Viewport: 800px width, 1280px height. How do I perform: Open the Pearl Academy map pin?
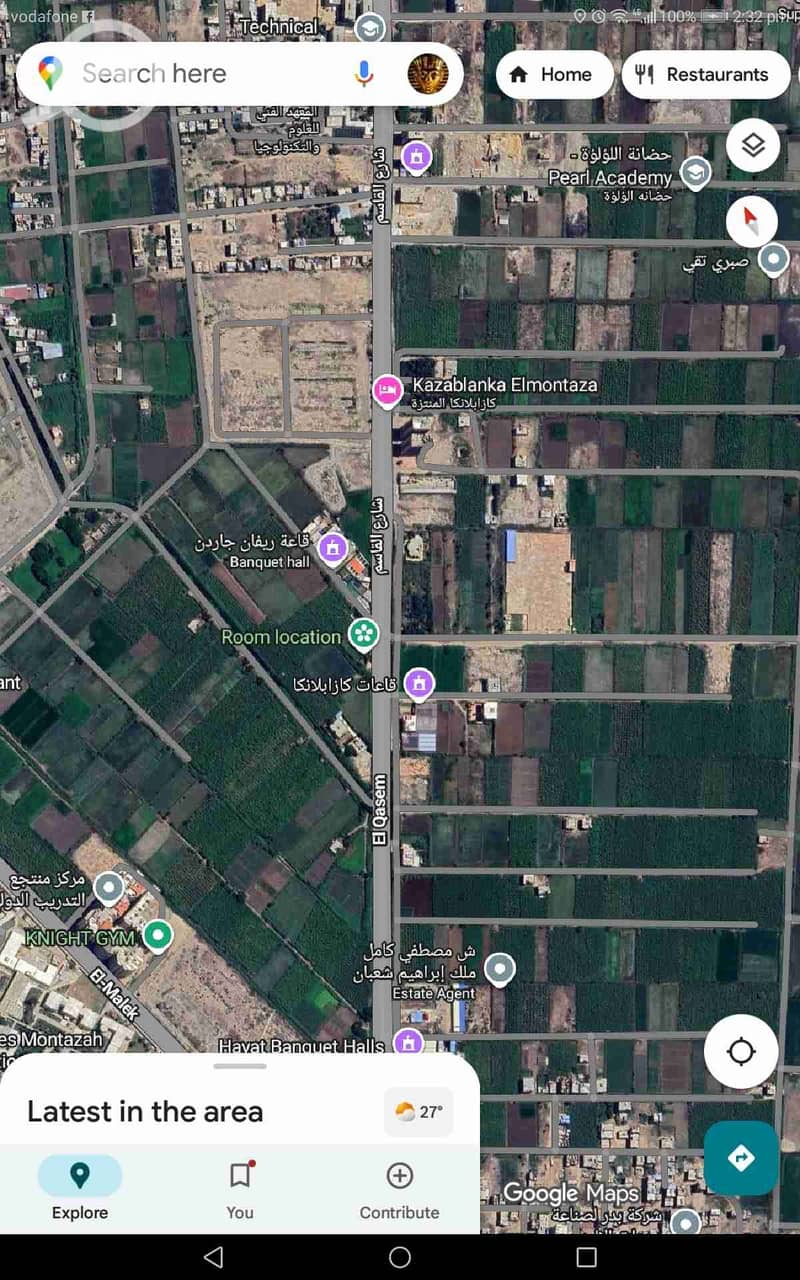[x=695, y=174]
